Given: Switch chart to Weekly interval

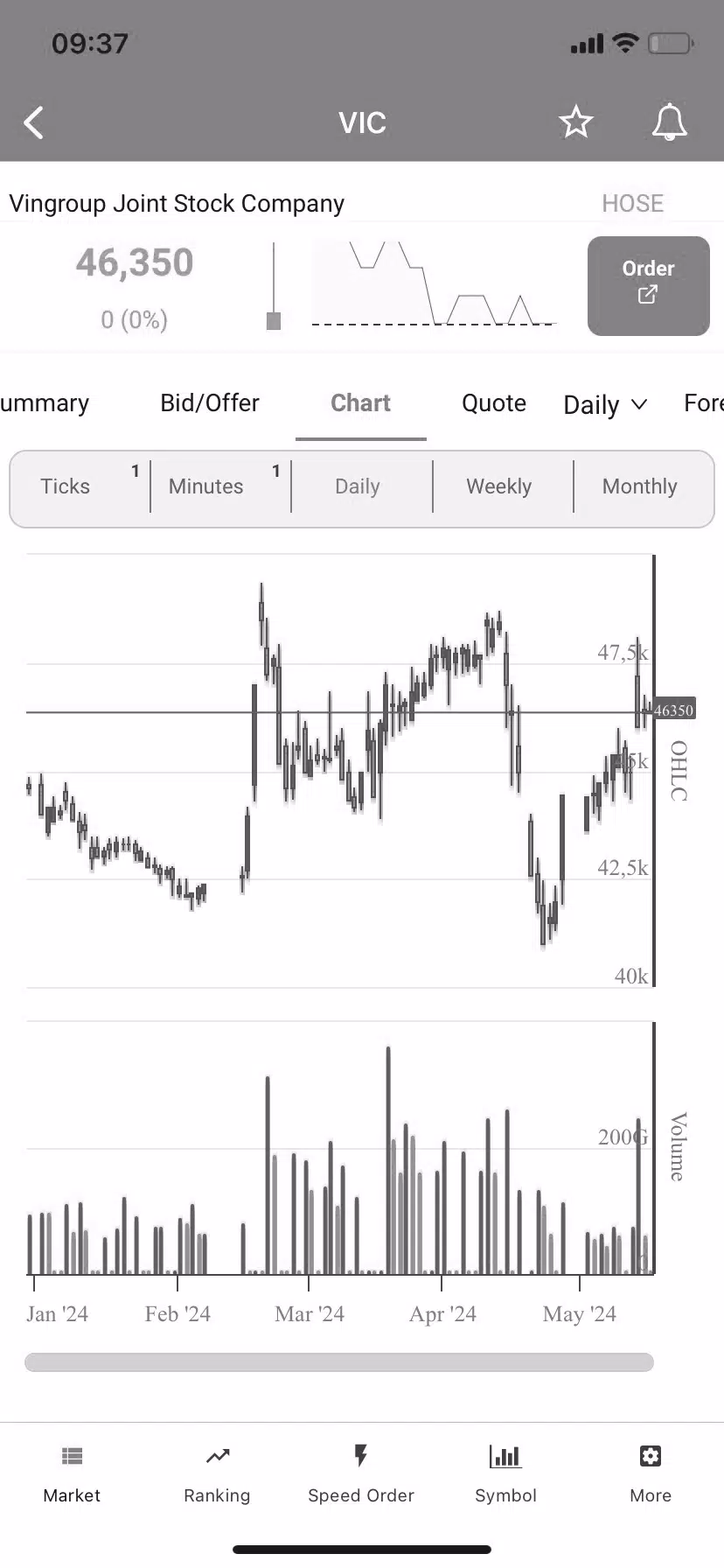Looking at the screenshot, I should (499, 486).
